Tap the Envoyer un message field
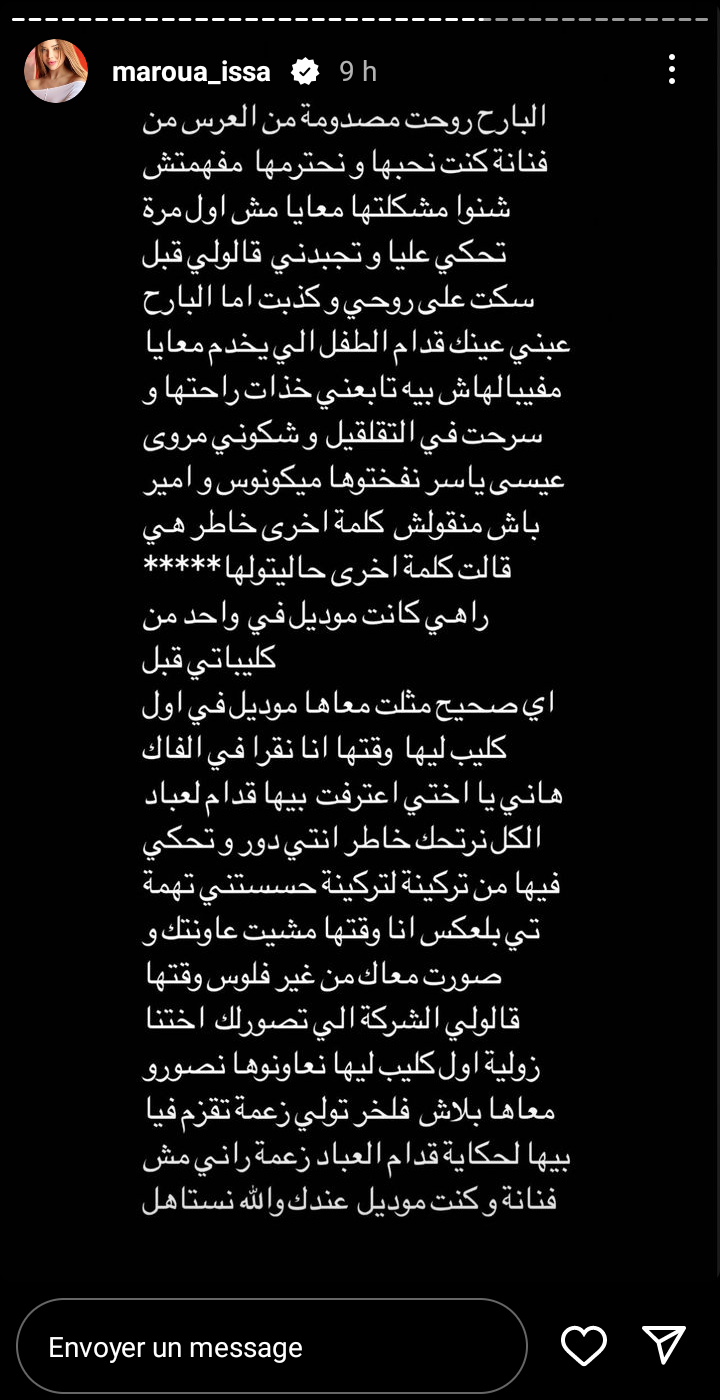This screenshot has height=1400, width=720. (272, 1346)
